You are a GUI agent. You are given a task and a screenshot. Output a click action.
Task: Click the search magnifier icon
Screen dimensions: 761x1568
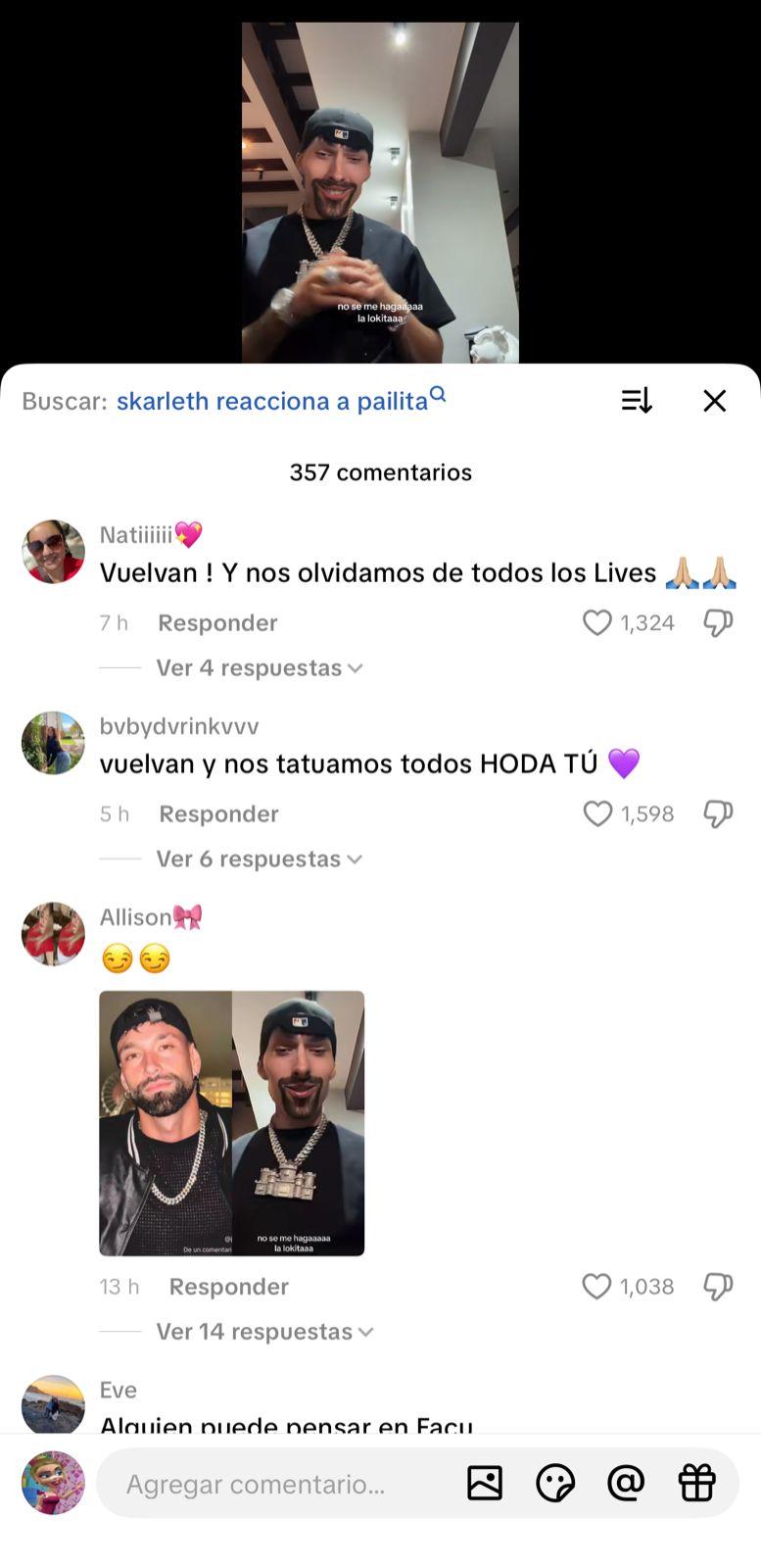[x=438, y=393]
